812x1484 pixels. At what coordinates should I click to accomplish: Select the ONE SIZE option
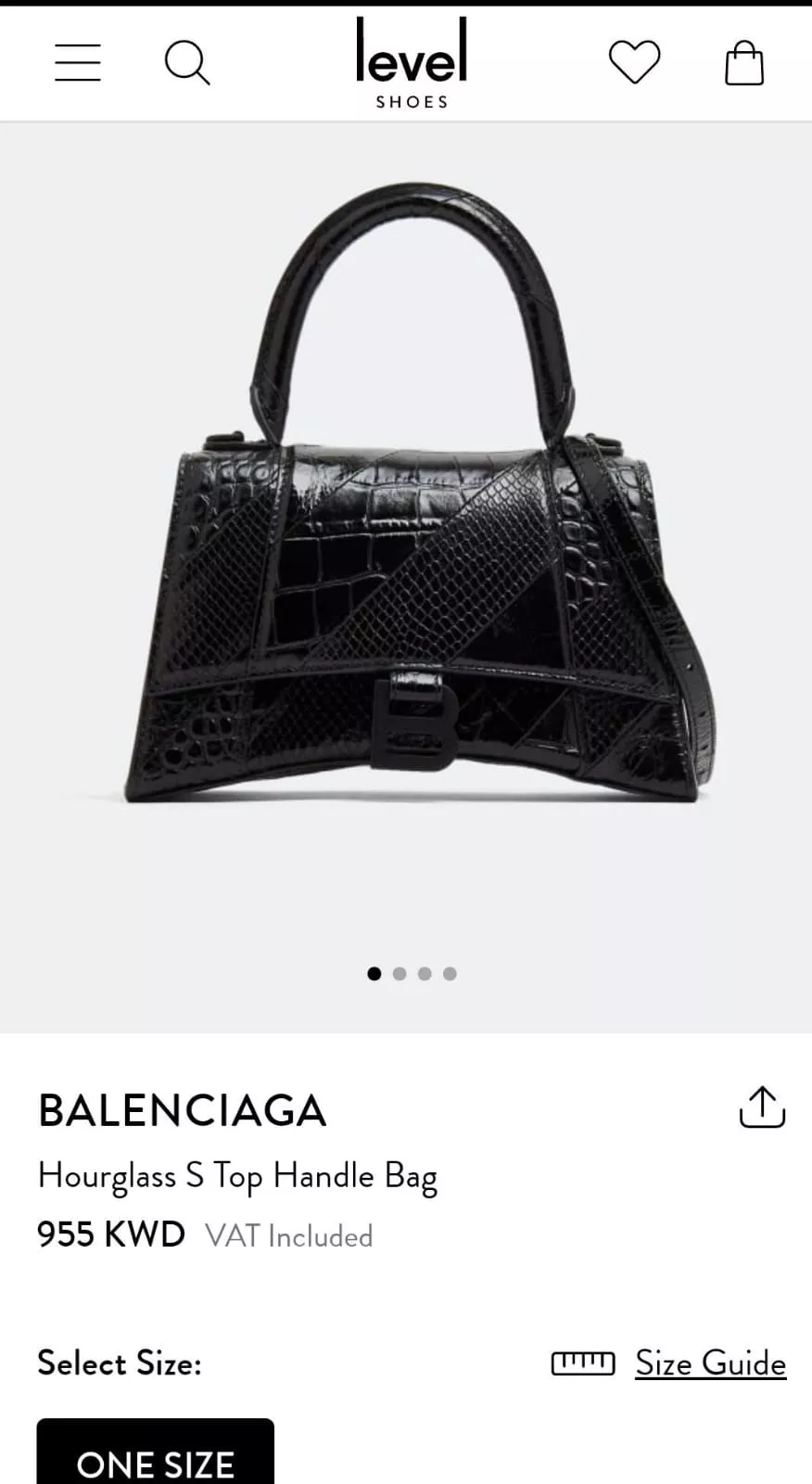[x=156, y=1458]
